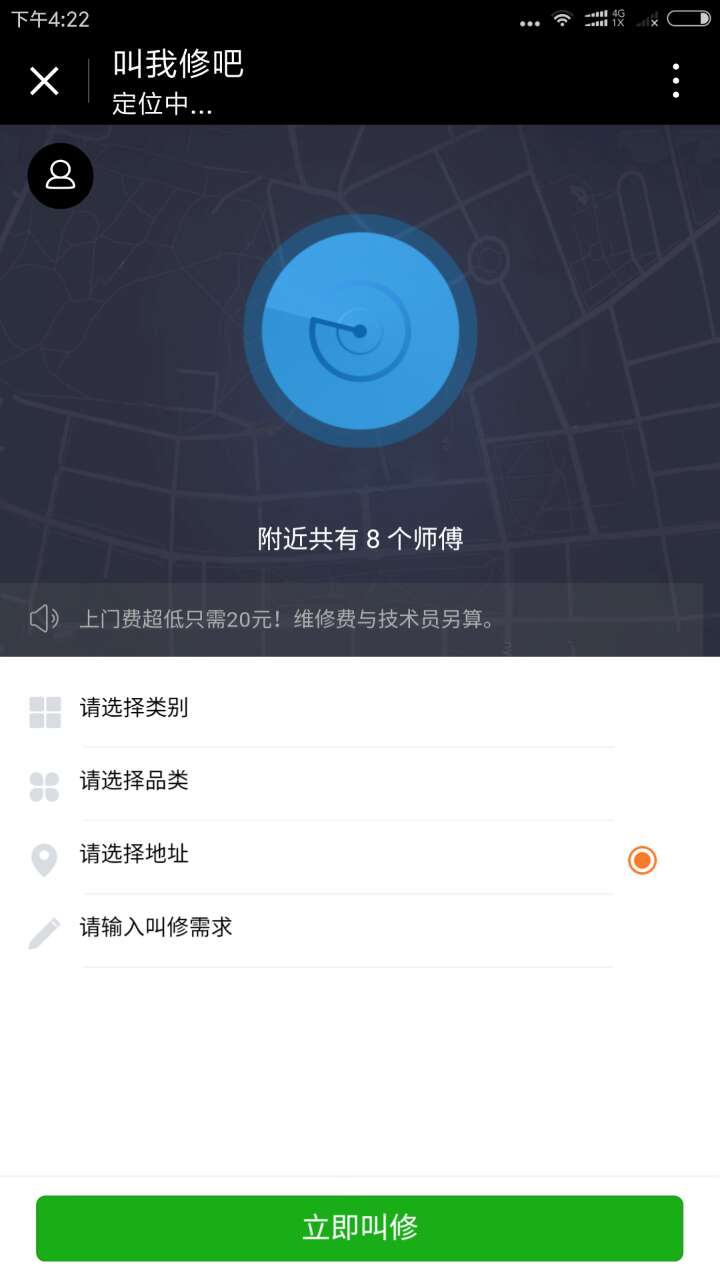
Task: Open the three-dot overflow menu
Action: (676, 81)
